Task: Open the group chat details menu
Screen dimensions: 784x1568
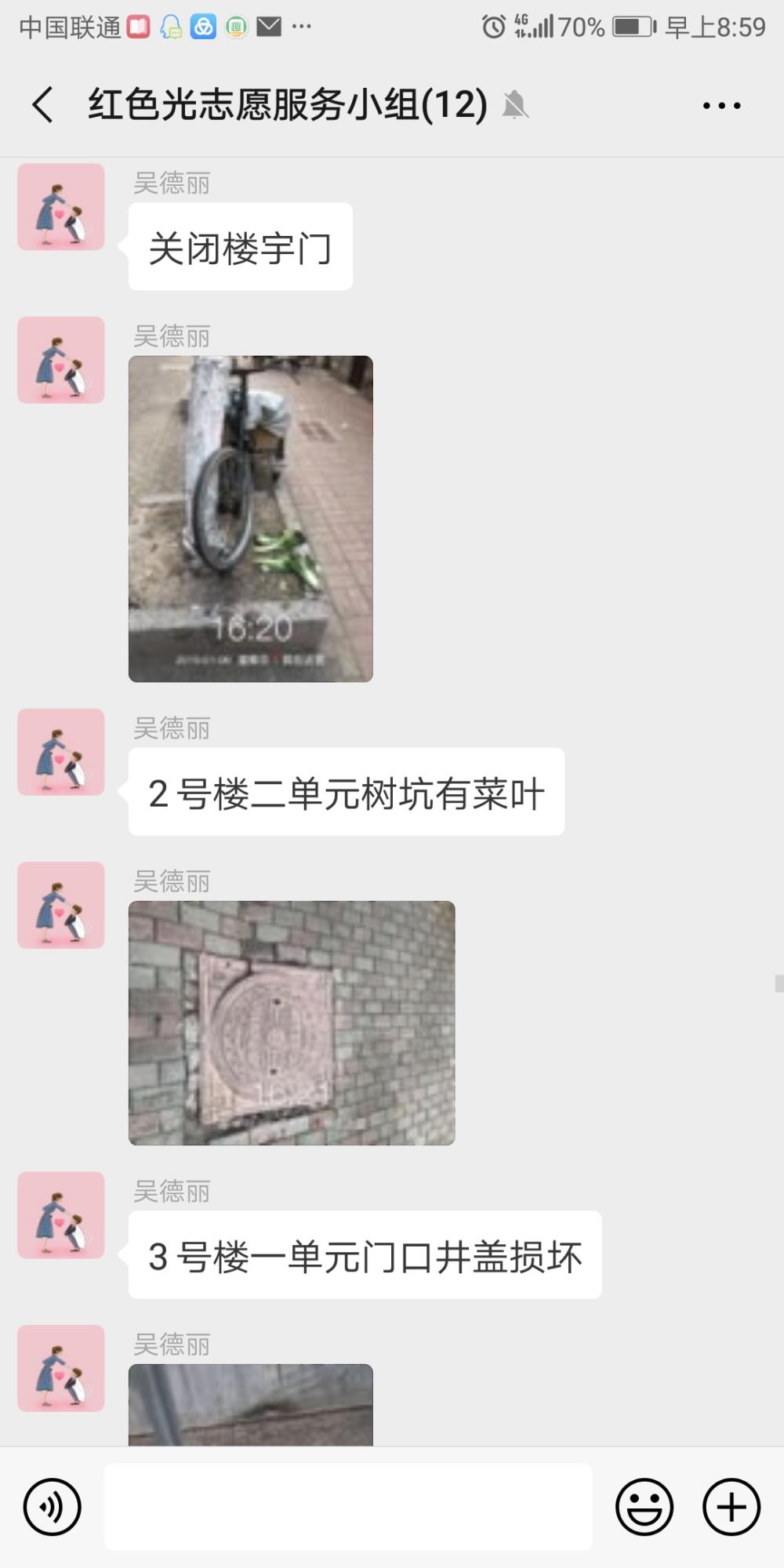Action: click(721, 105)
